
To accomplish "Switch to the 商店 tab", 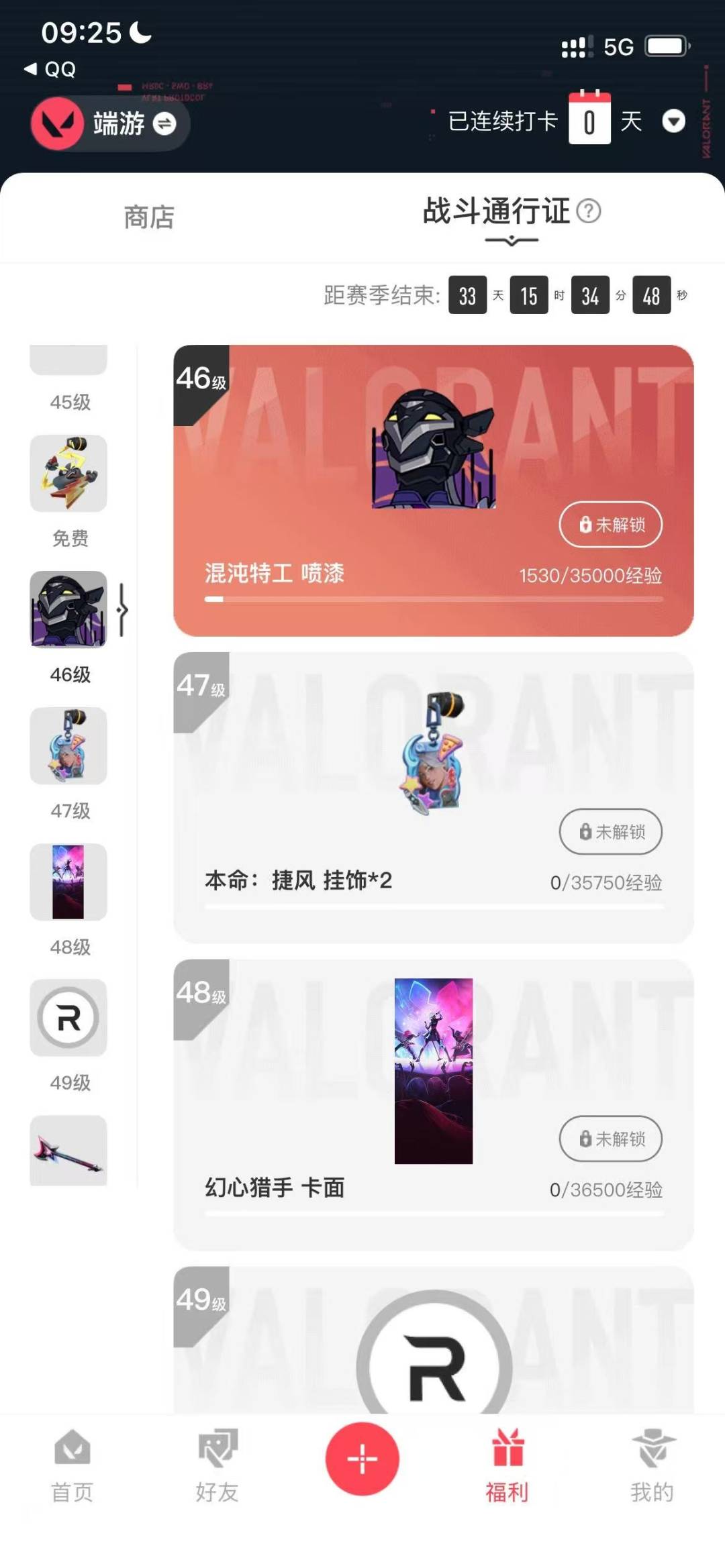I will pos(149,217).
